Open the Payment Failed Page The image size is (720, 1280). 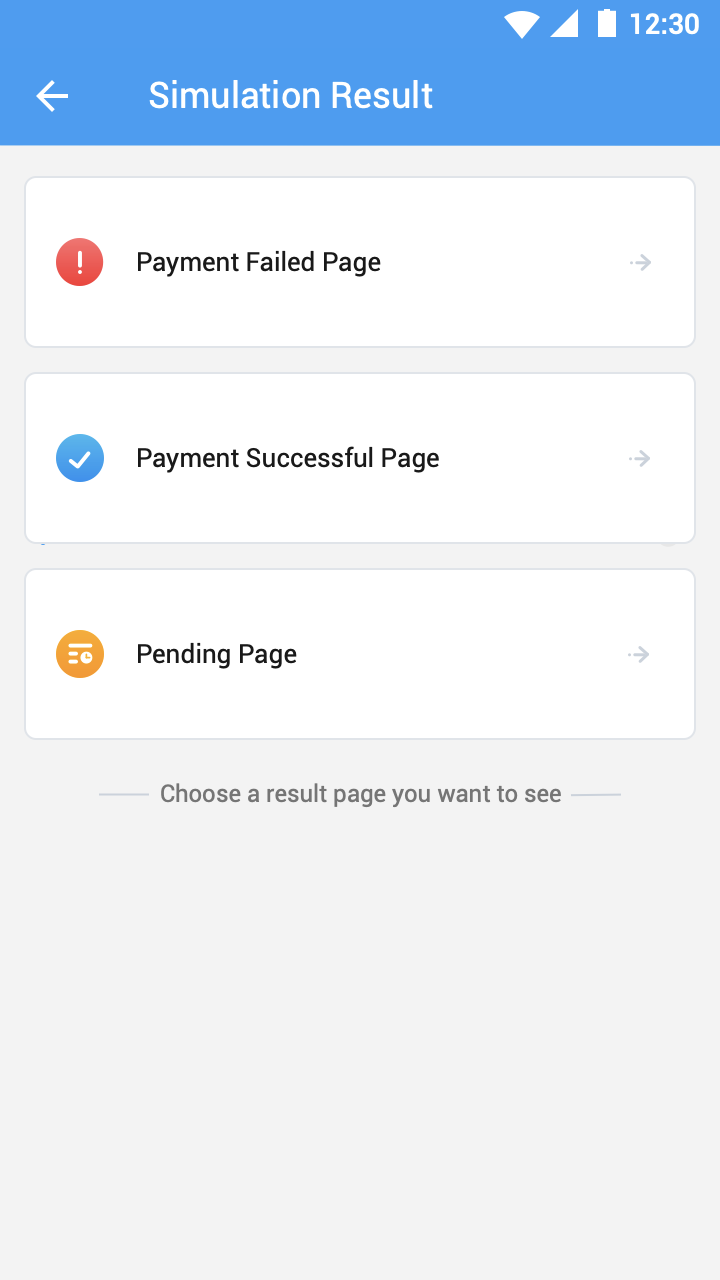360,262
